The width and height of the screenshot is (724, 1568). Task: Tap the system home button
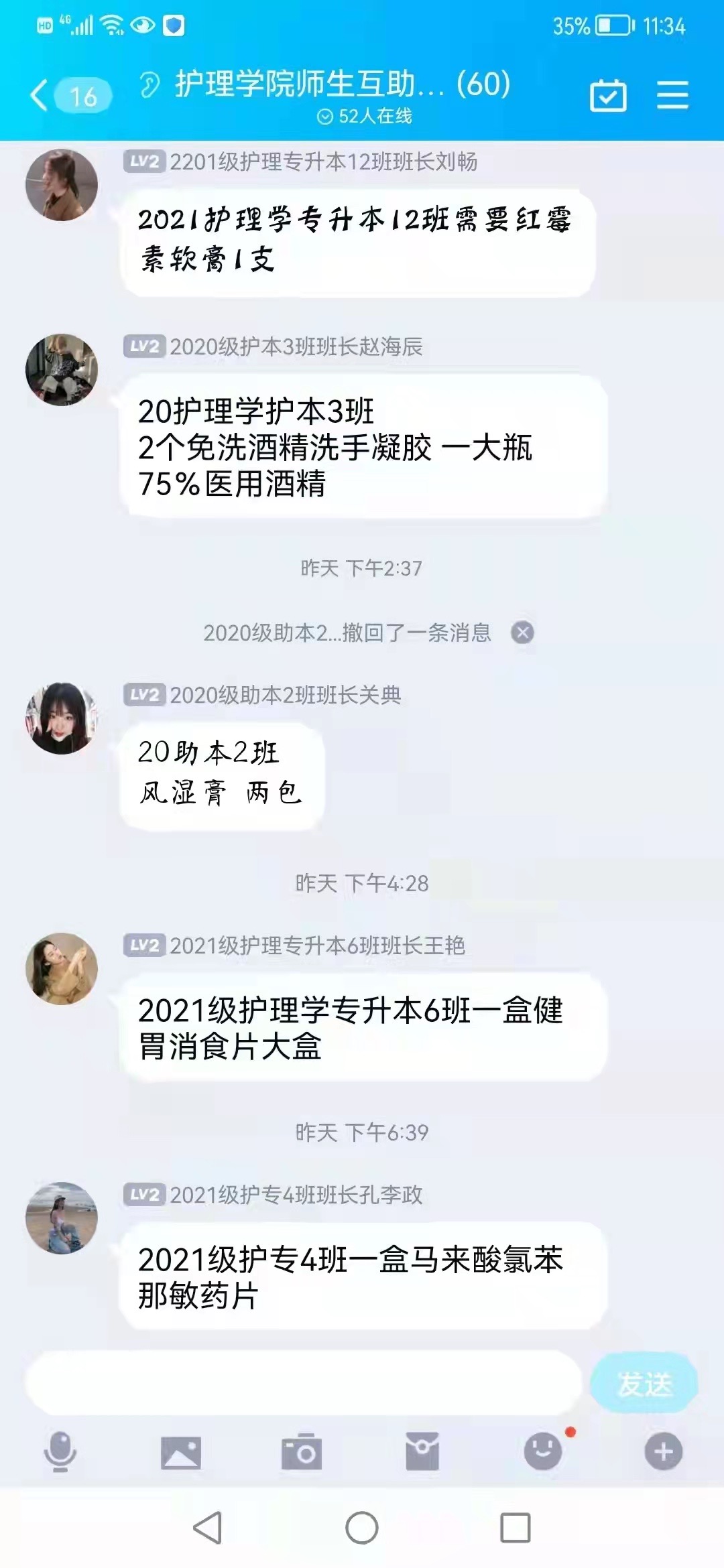pyautogui.click(x=362, y=1528)
